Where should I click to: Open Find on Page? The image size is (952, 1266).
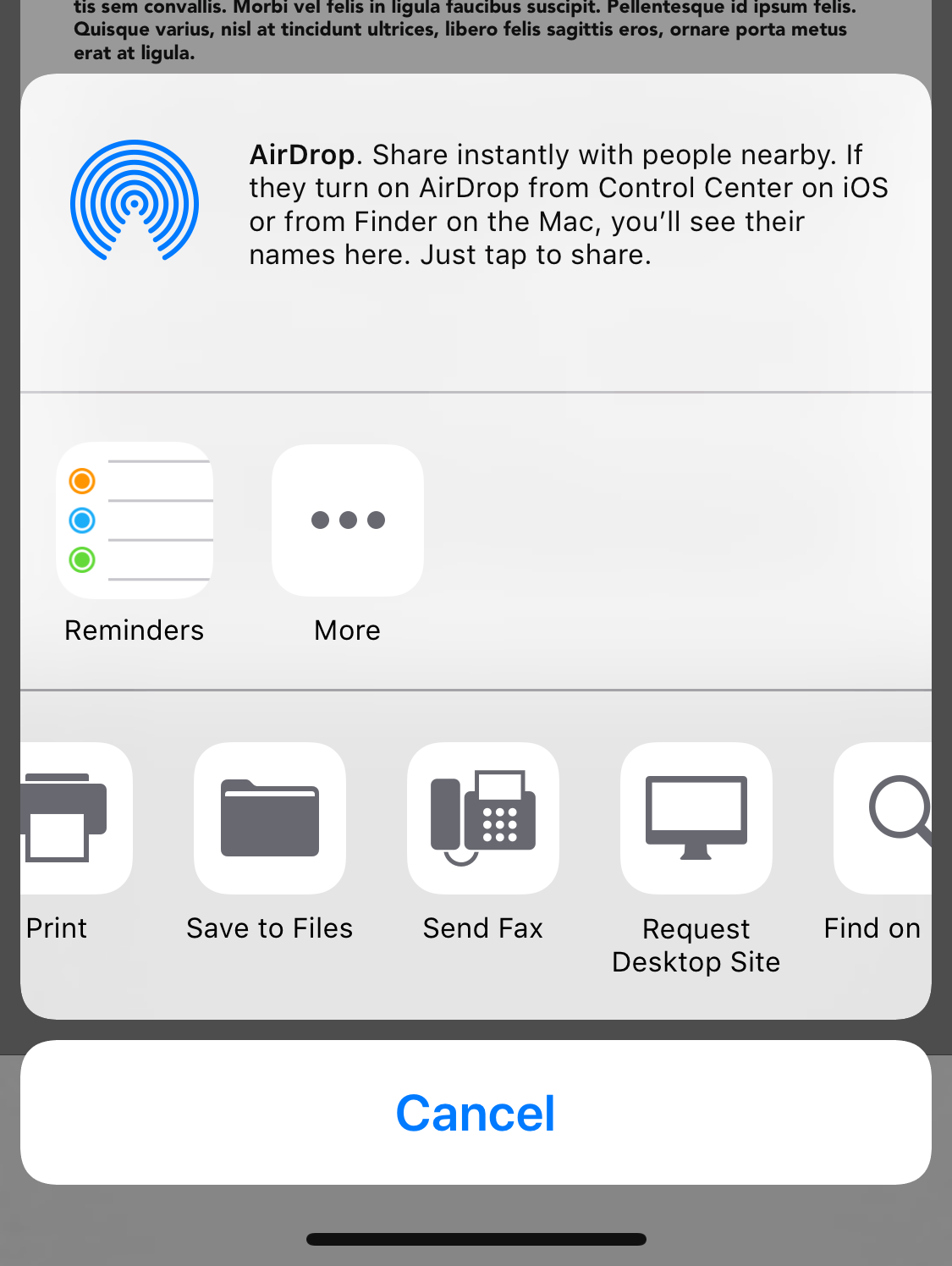[x=883, y=817]
